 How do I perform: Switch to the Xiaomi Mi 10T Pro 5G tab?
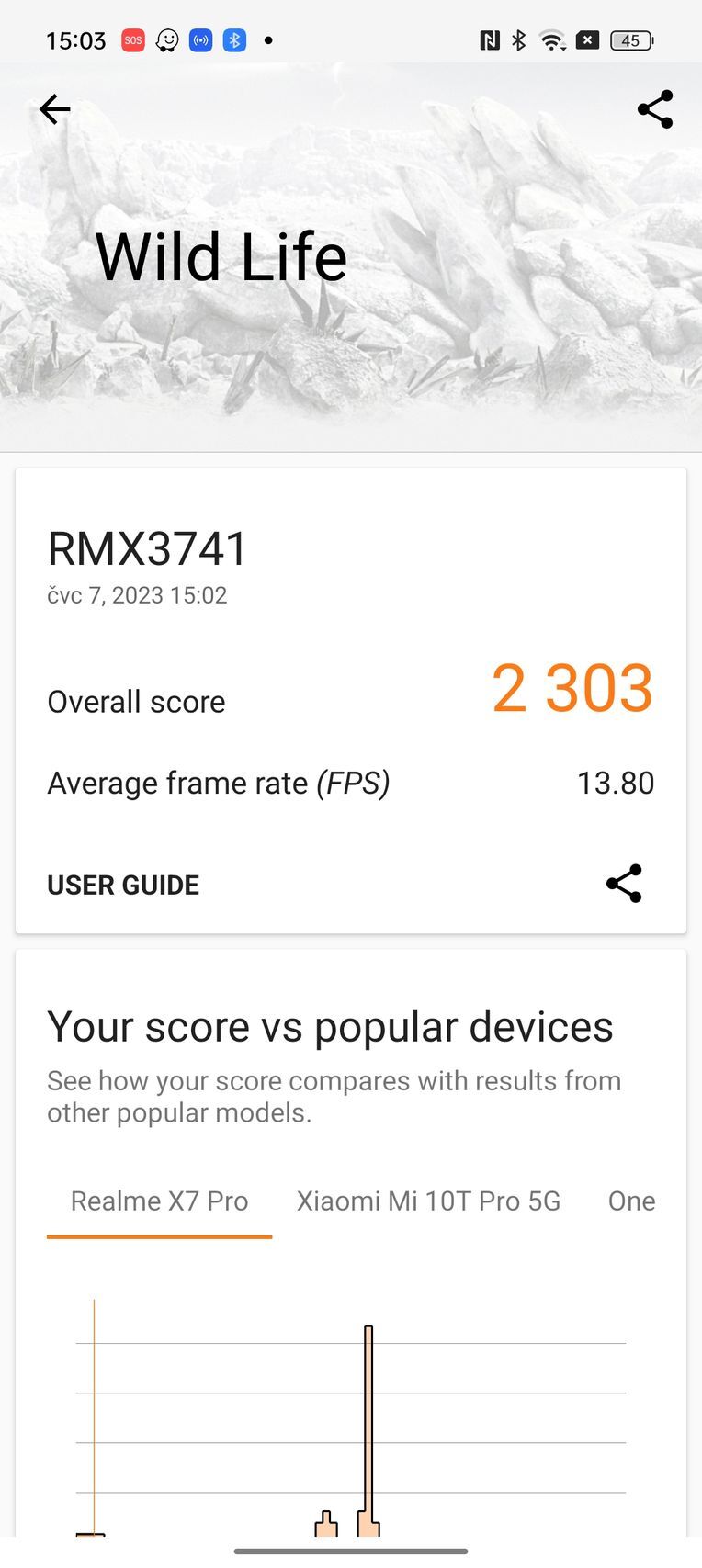click(427, 1201)
